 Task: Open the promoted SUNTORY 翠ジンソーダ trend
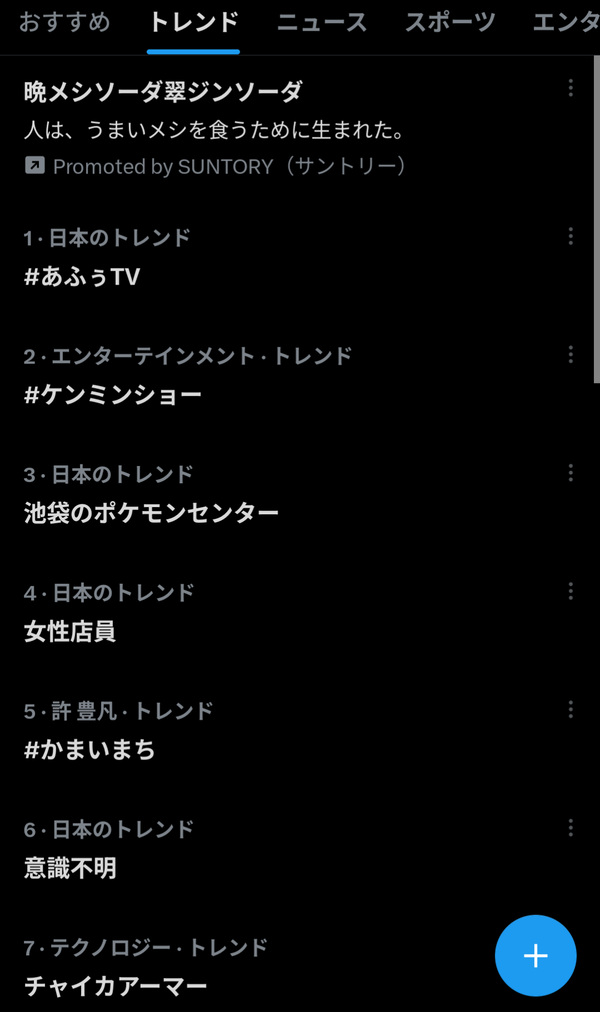(x=297, y=129)
